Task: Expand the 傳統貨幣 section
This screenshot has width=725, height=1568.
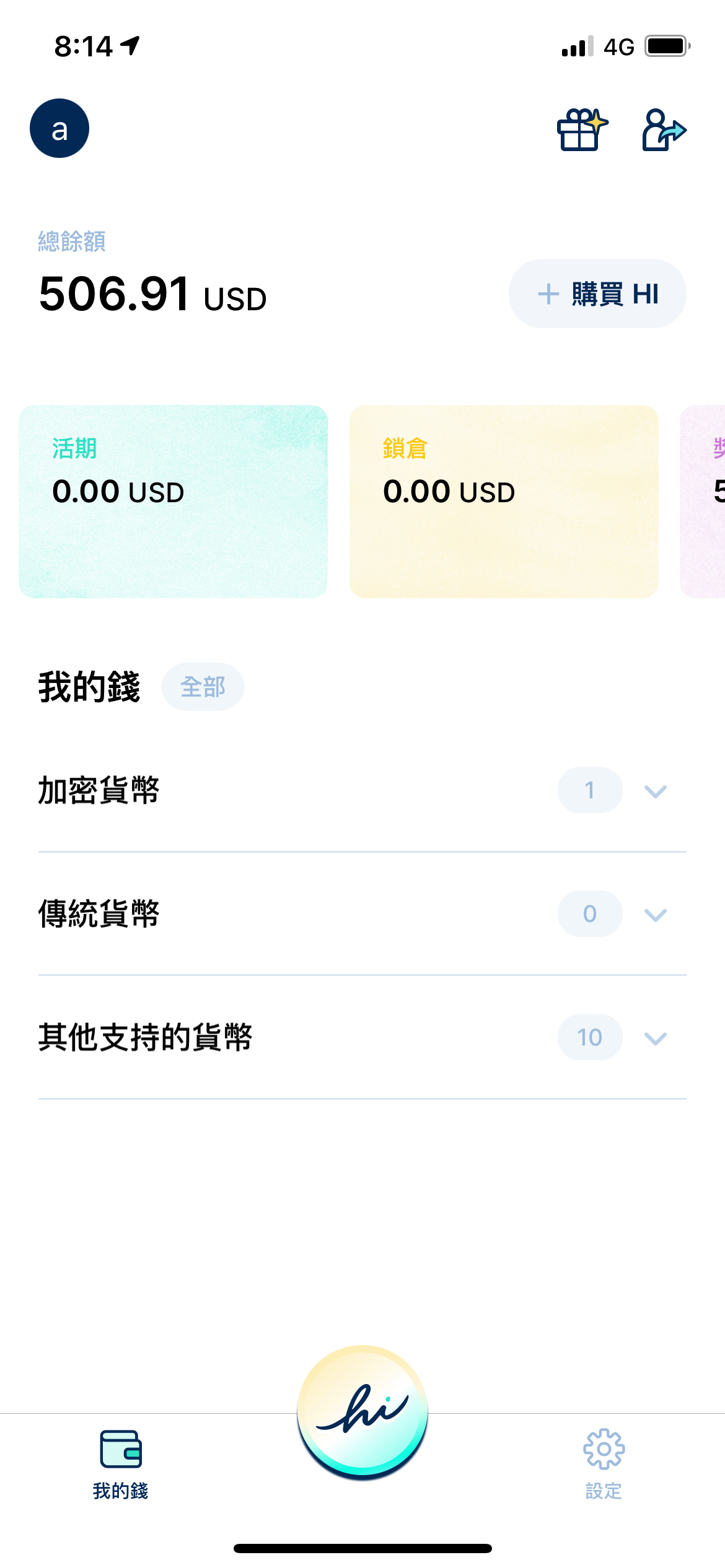Action: click(362, 914)
